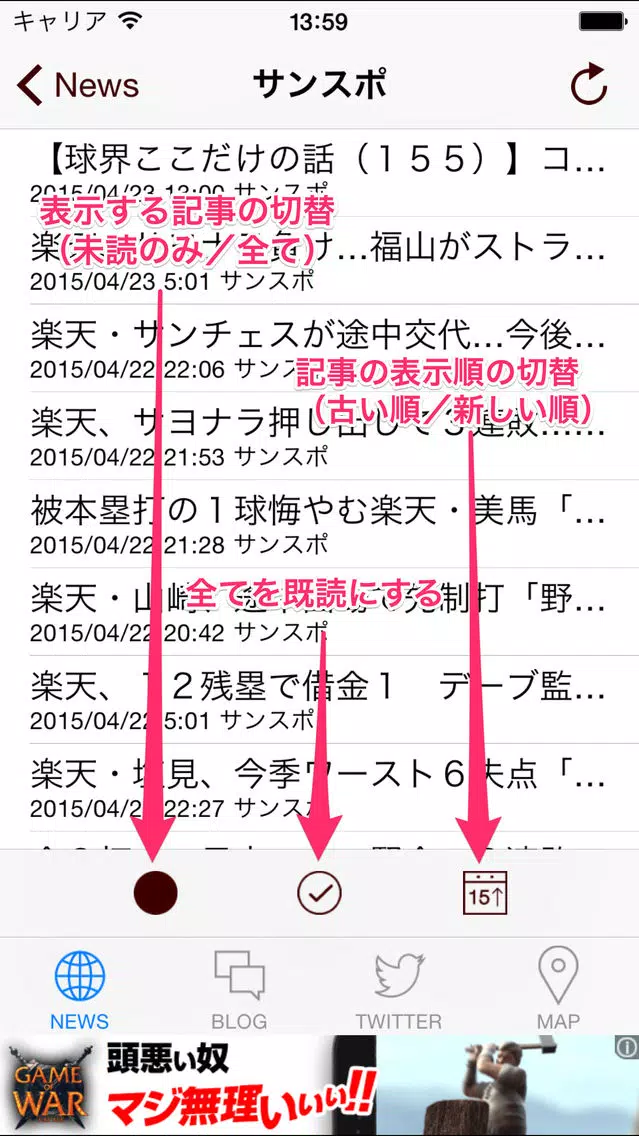639x1136 pixels.
Task: Toggle unread-only filter circle icon
Action: click(155, 893)
